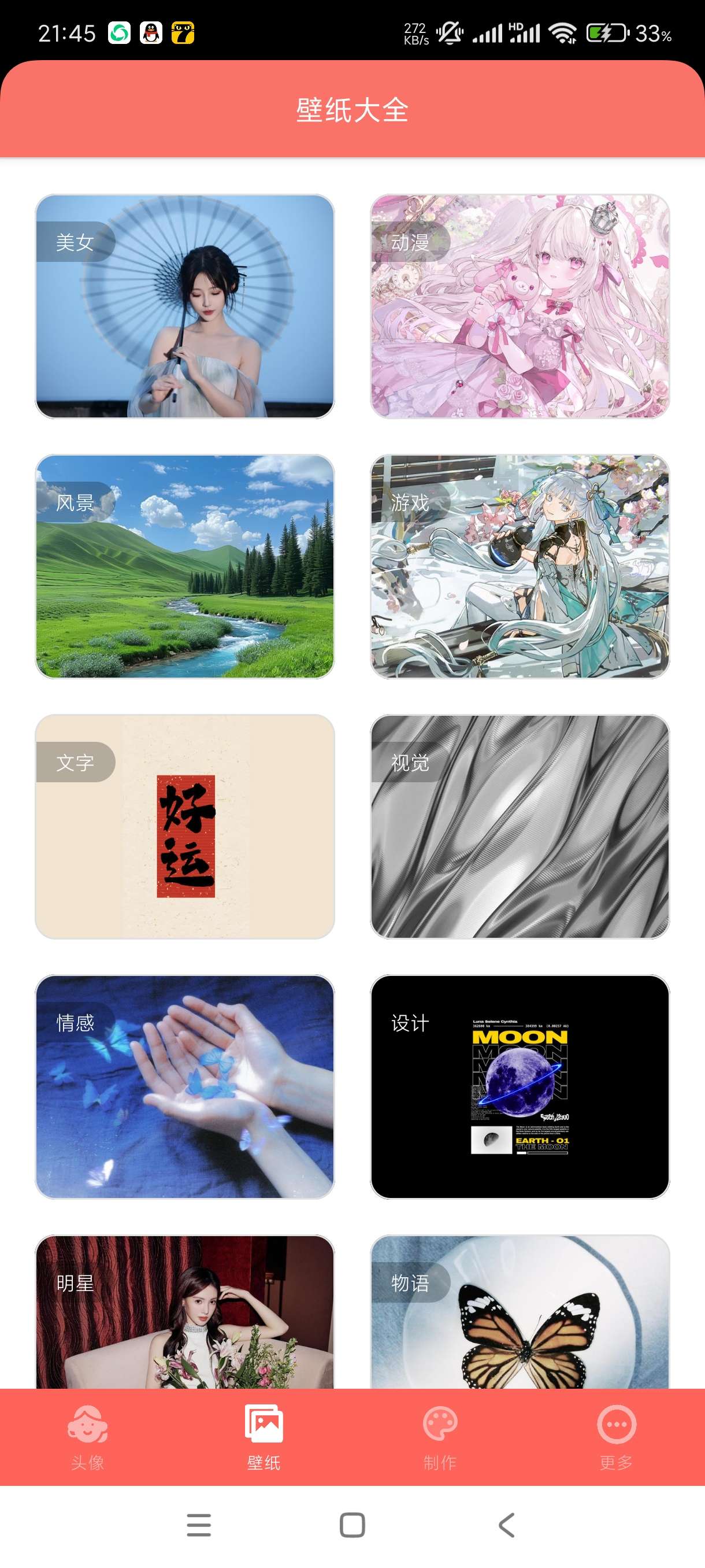705x1568 pixels.
Task: Open the 视觉 wallpaper category
Action: pyautogui.click(x=520, y=826)
